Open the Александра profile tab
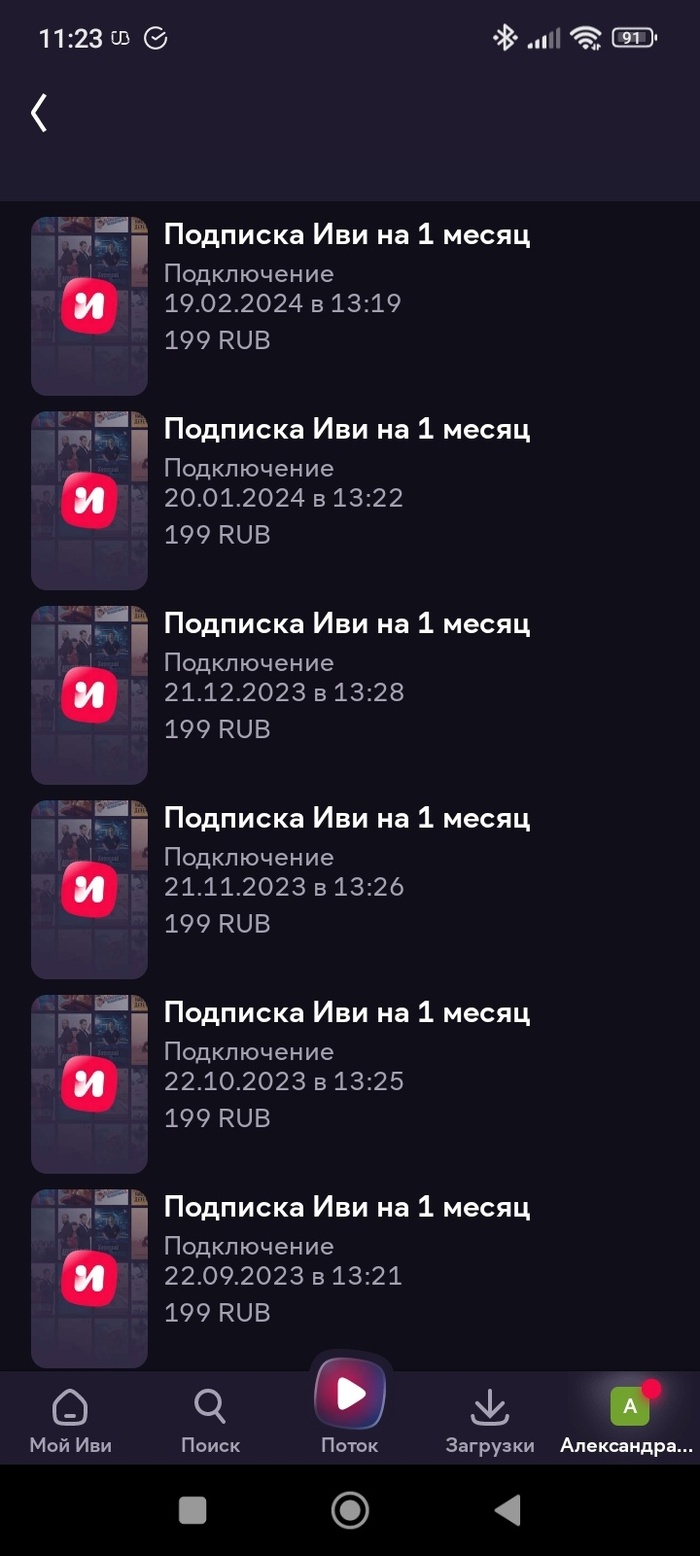The width and height of the screenshot is (700, 1556). point(629,1419)
